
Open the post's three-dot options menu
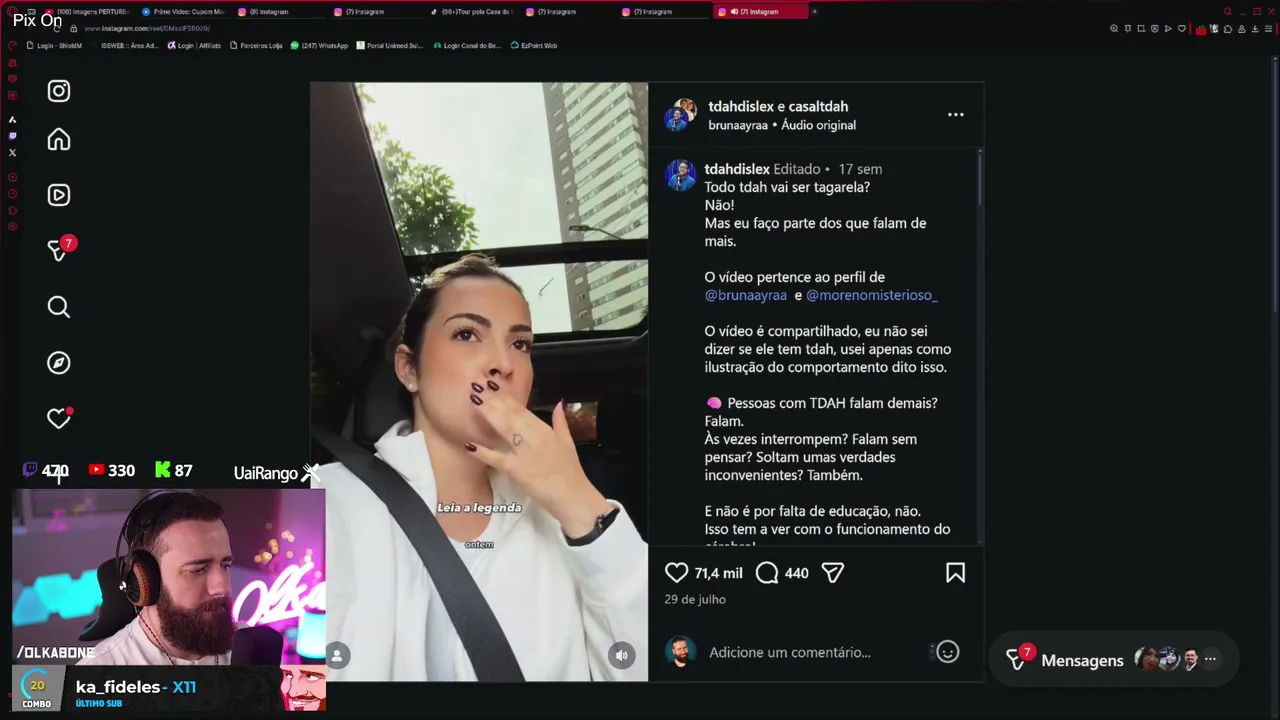click(955, 115)
